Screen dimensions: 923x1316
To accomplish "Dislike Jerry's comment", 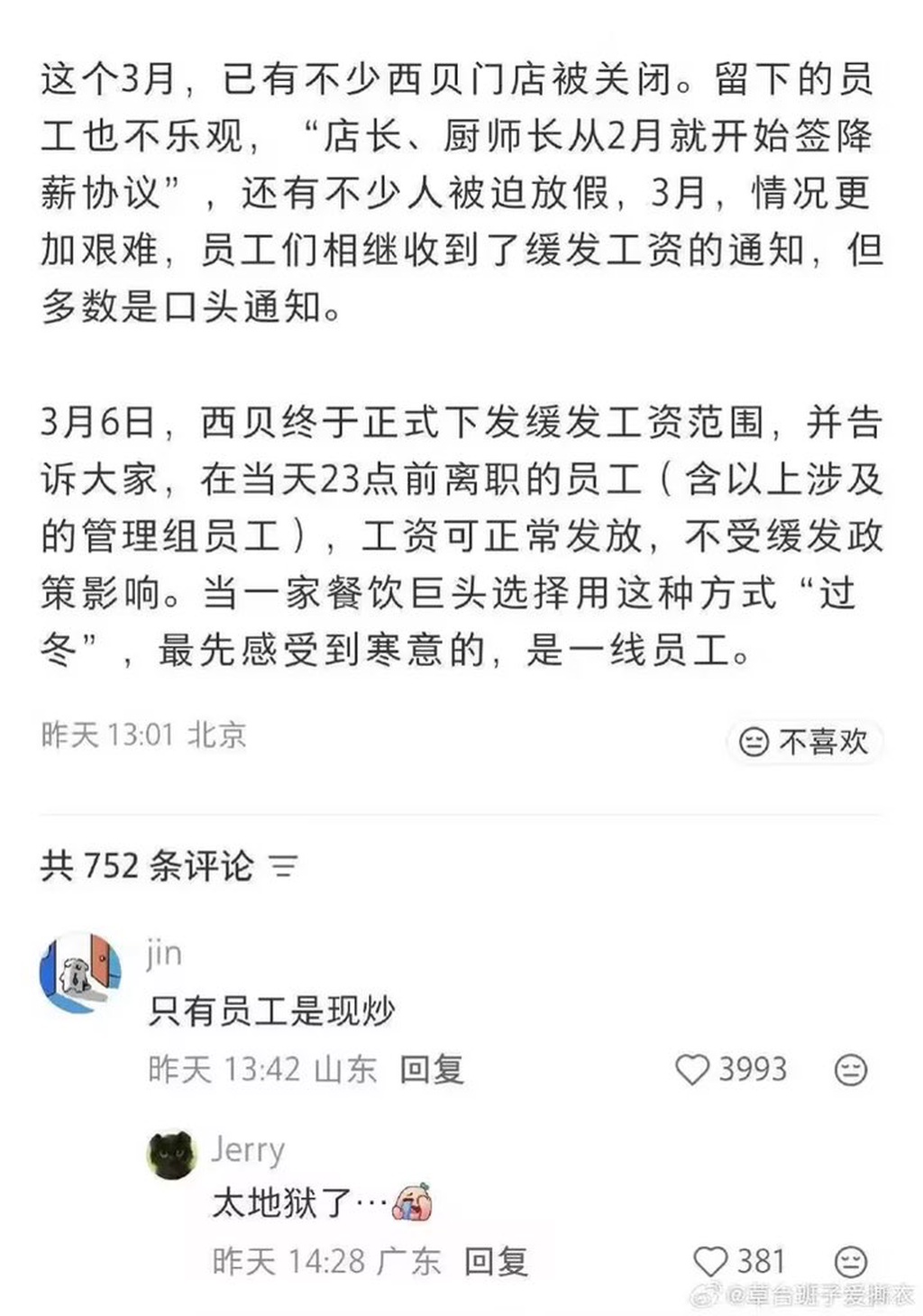I will point(850,1261).
